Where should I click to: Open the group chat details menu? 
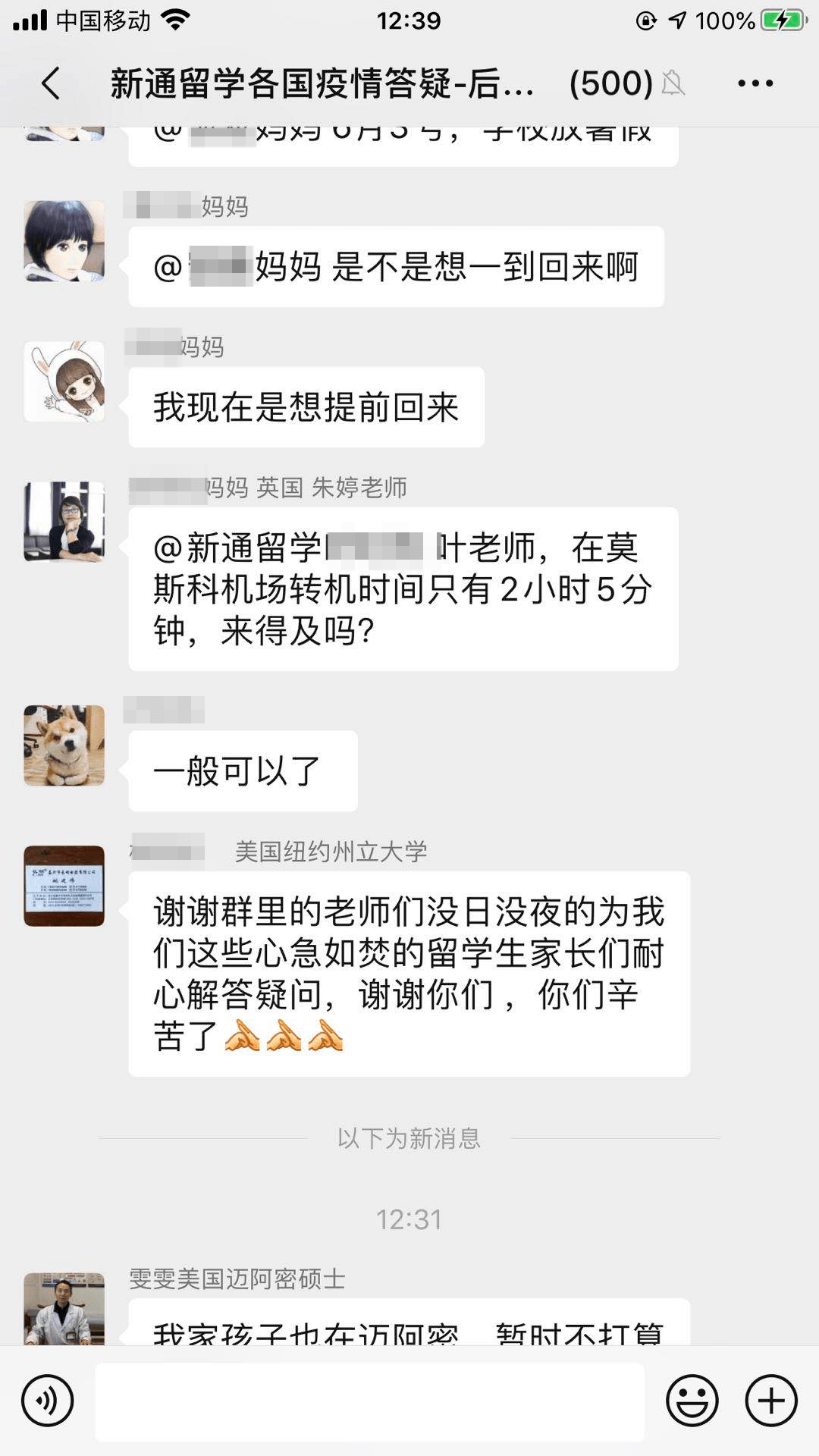pyautogui.click(x=755, y=83)
